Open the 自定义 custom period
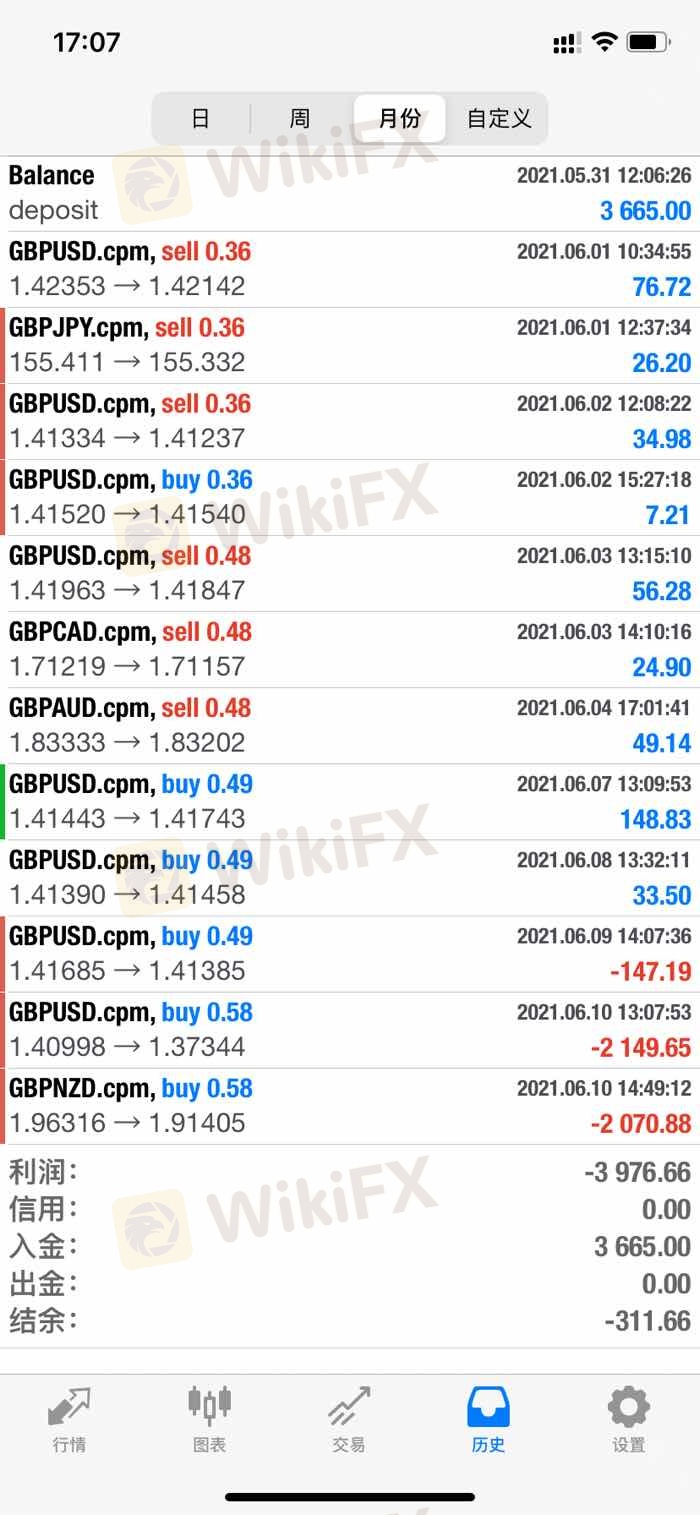 click(498, 119)
